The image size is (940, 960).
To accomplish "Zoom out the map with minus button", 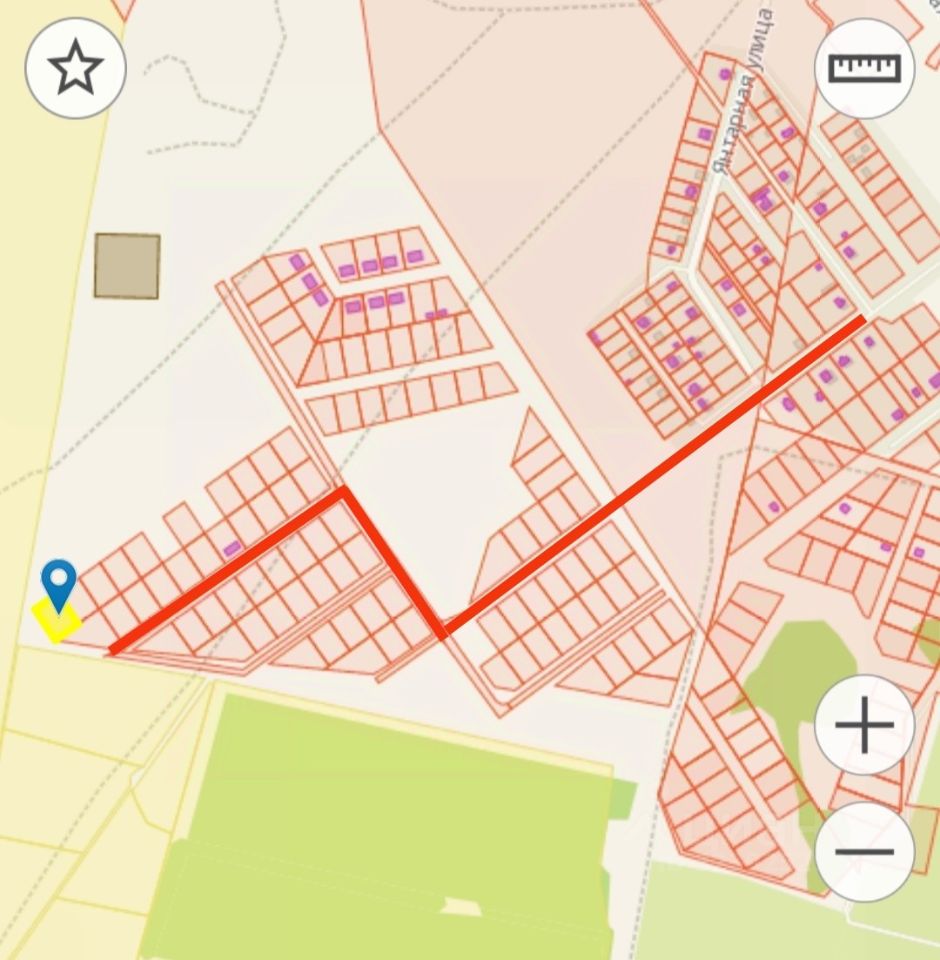I will click(864, 852).
